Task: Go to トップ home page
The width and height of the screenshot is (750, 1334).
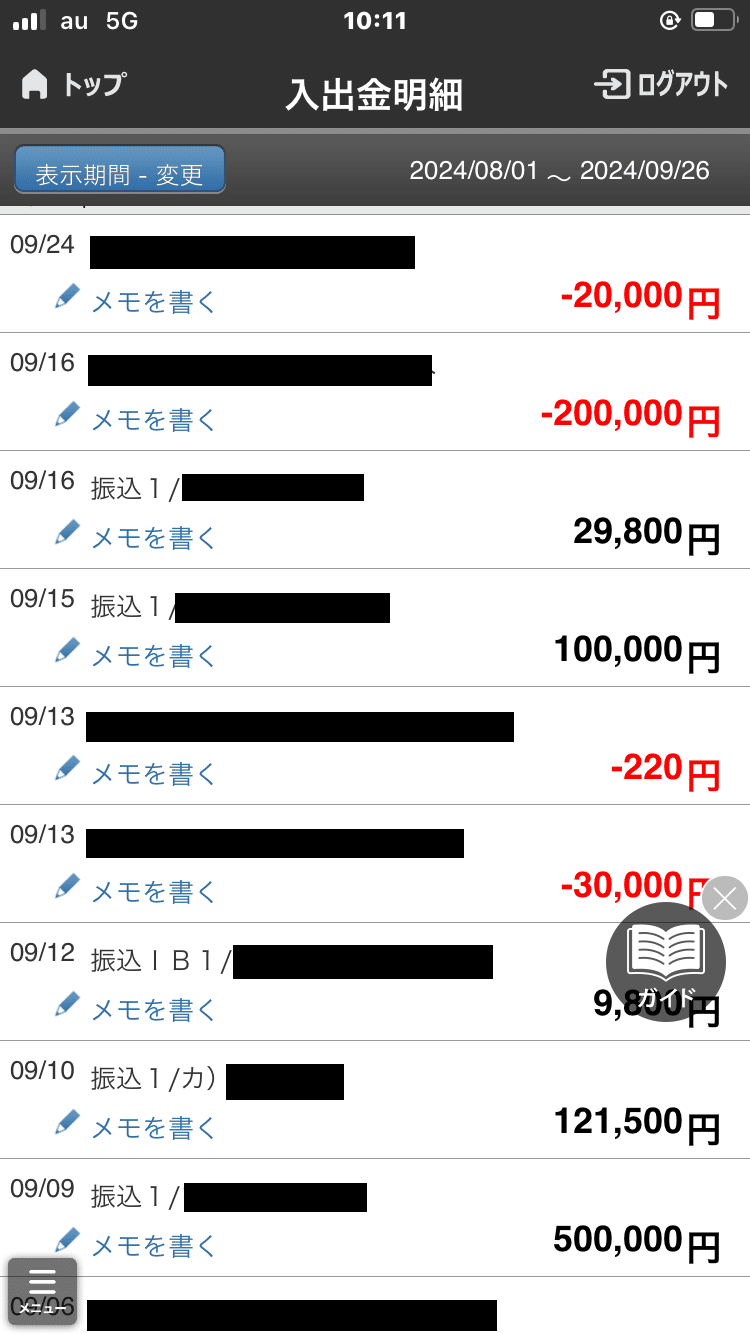Action: [73, 85]
